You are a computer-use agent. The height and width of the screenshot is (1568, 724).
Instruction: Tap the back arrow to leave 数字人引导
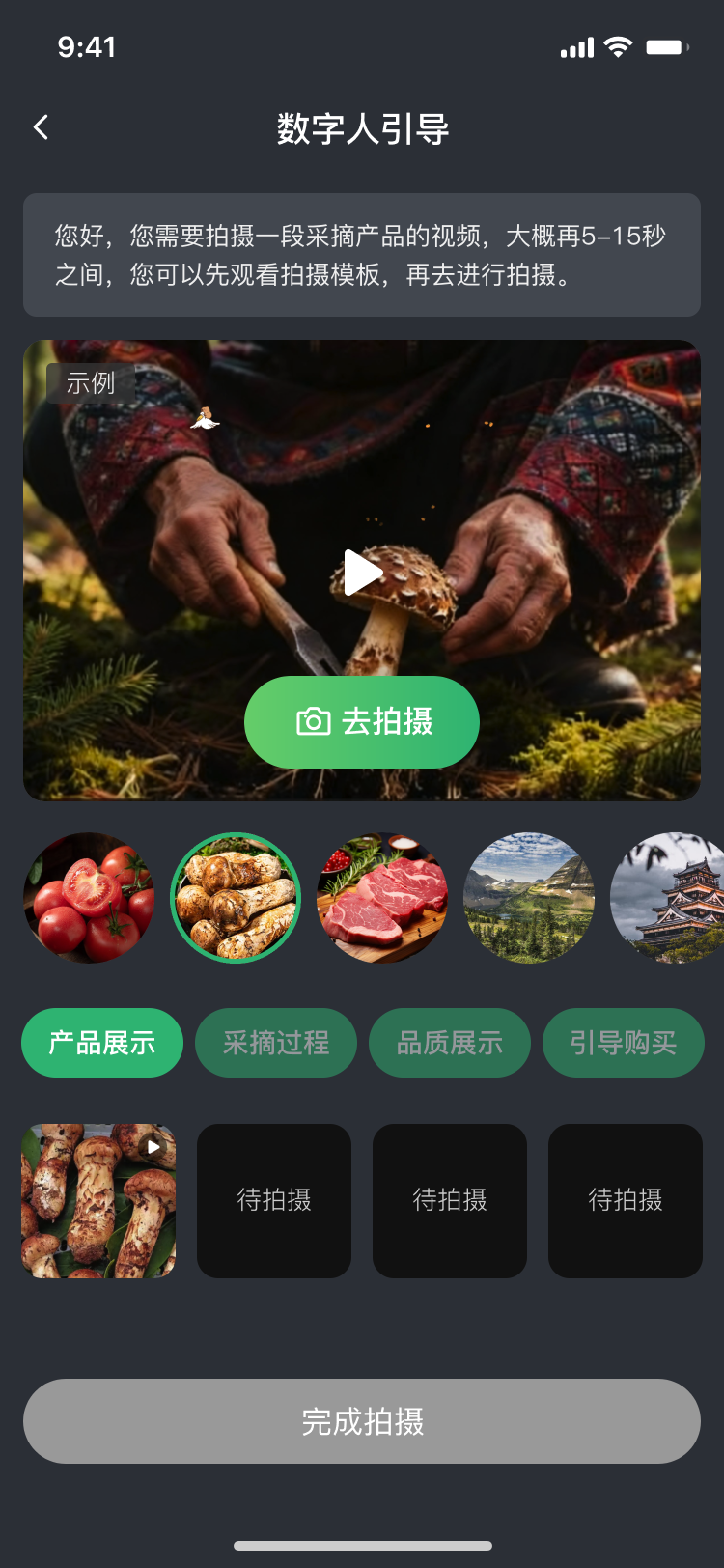pos(41,126)
